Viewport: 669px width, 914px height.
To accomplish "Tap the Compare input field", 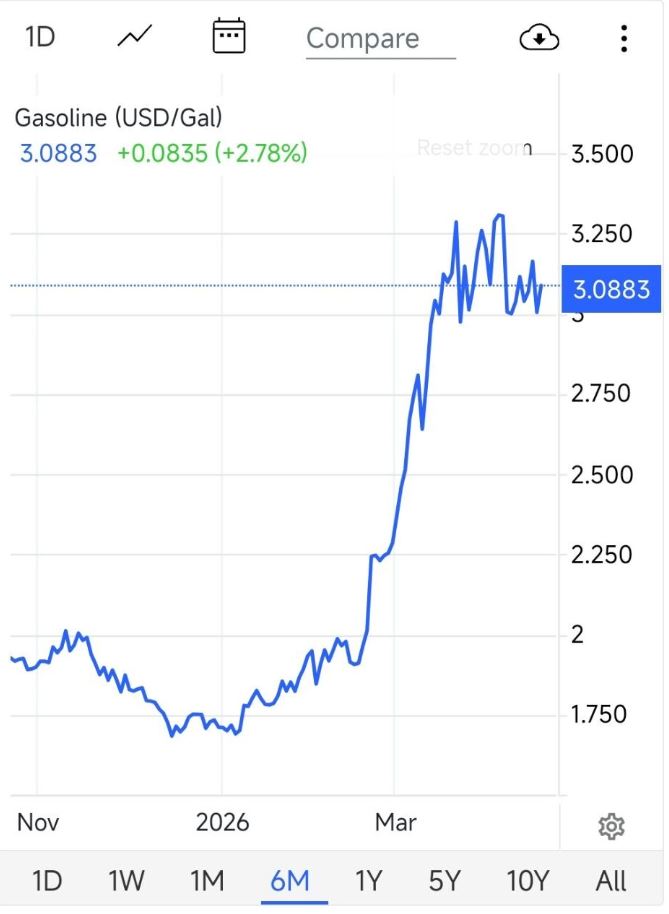I will [380, 39].
